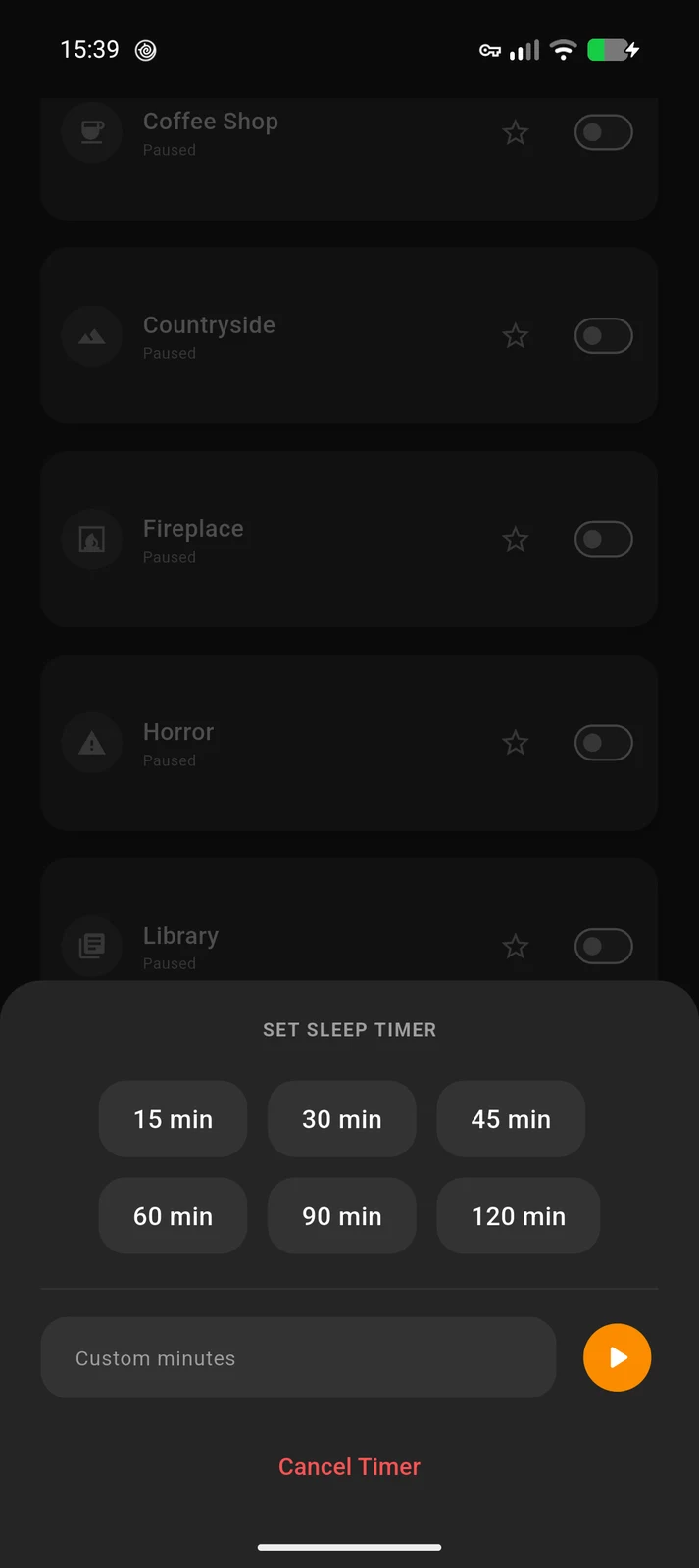Screen dimensions: 699x1568
Task: Tap Cancel Timer
Action: [x=349, y=1466]
